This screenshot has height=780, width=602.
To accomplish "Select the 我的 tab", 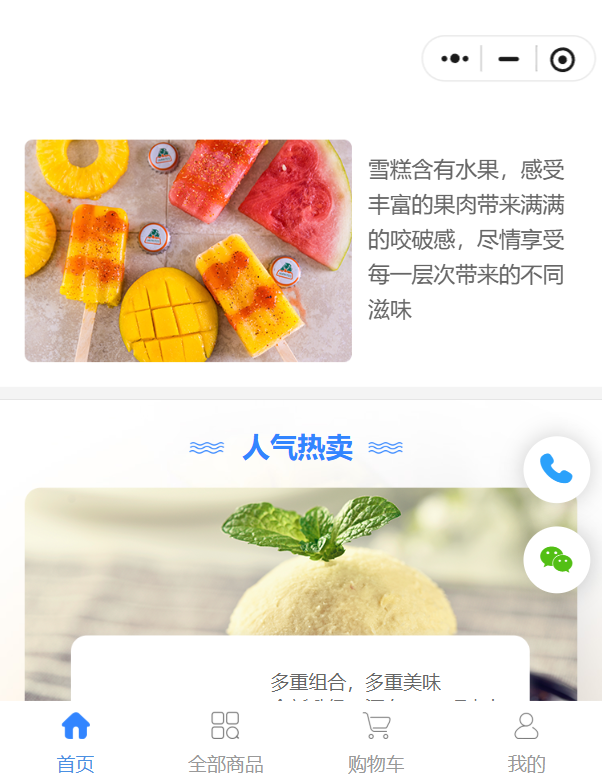I will click(x=526, y=741).
